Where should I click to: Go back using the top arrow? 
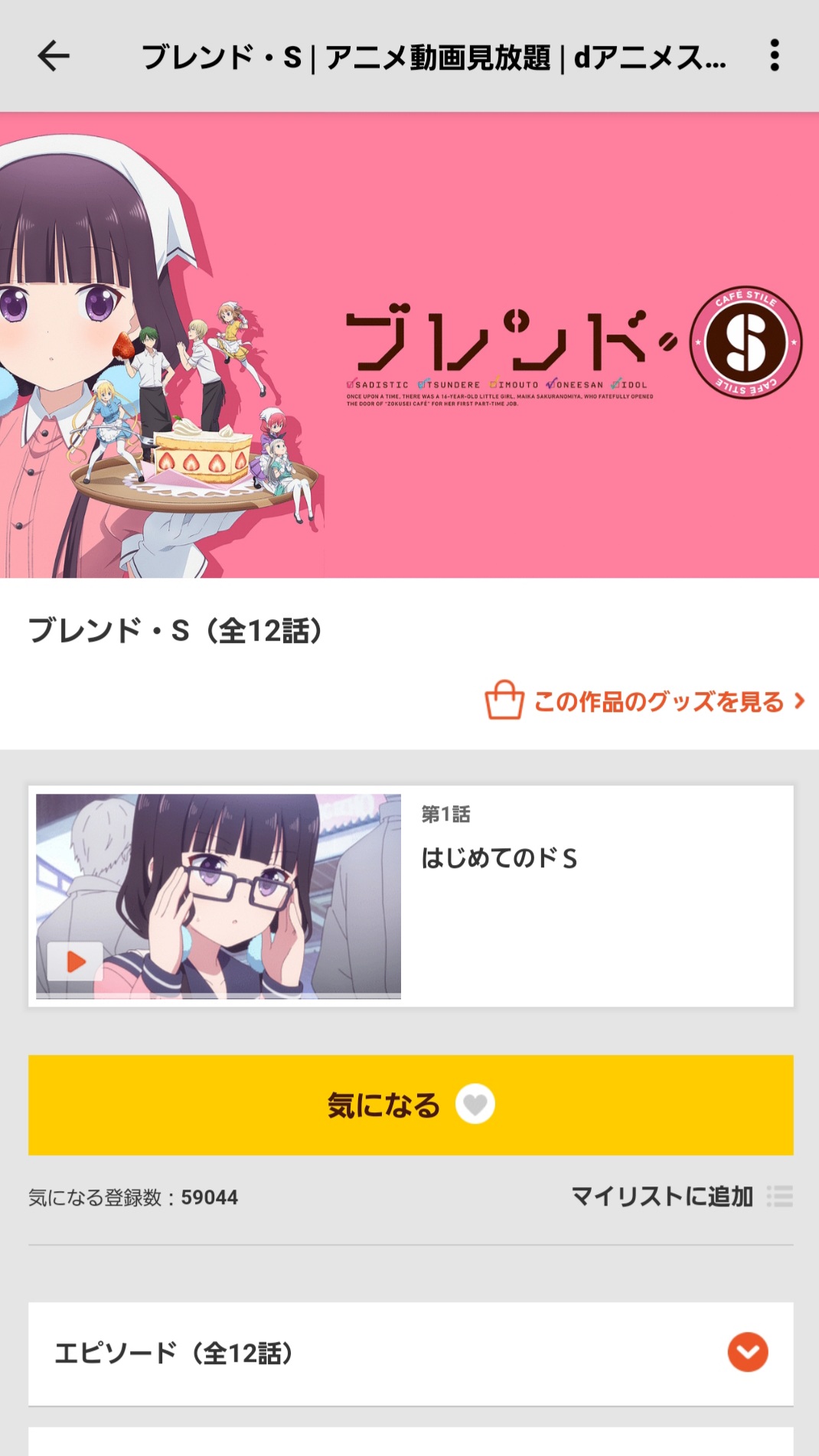click(54, 56)
